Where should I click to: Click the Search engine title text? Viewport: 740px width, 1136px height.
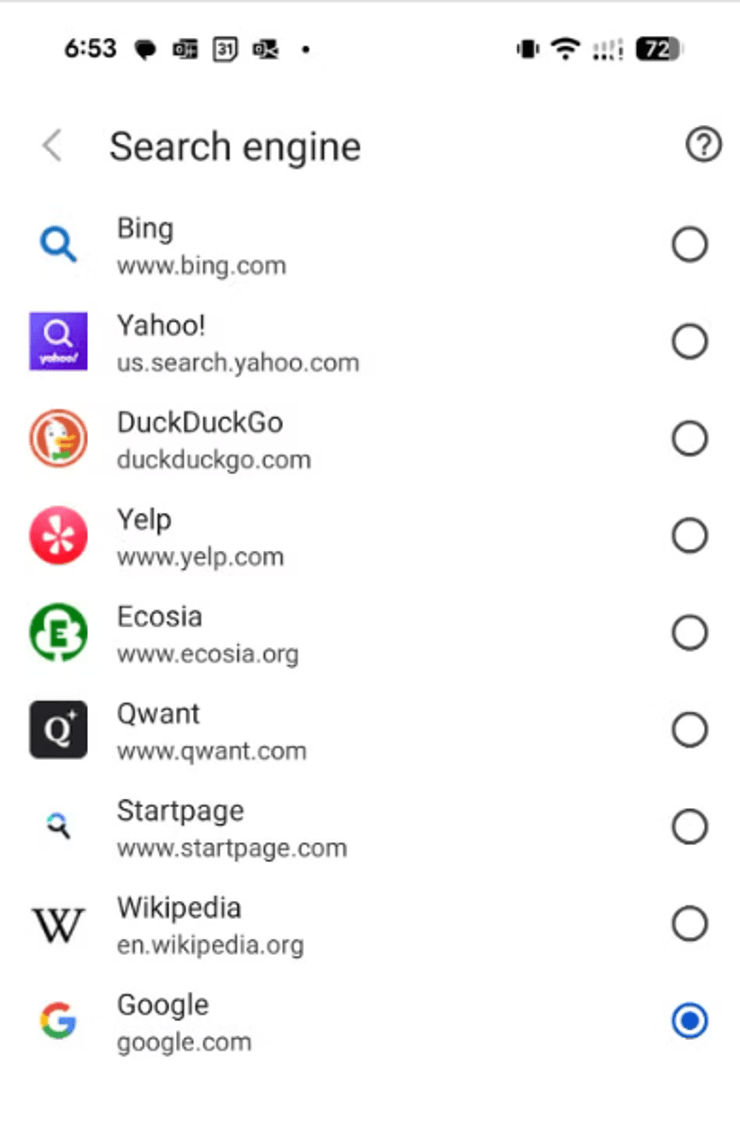click(236, 146)
